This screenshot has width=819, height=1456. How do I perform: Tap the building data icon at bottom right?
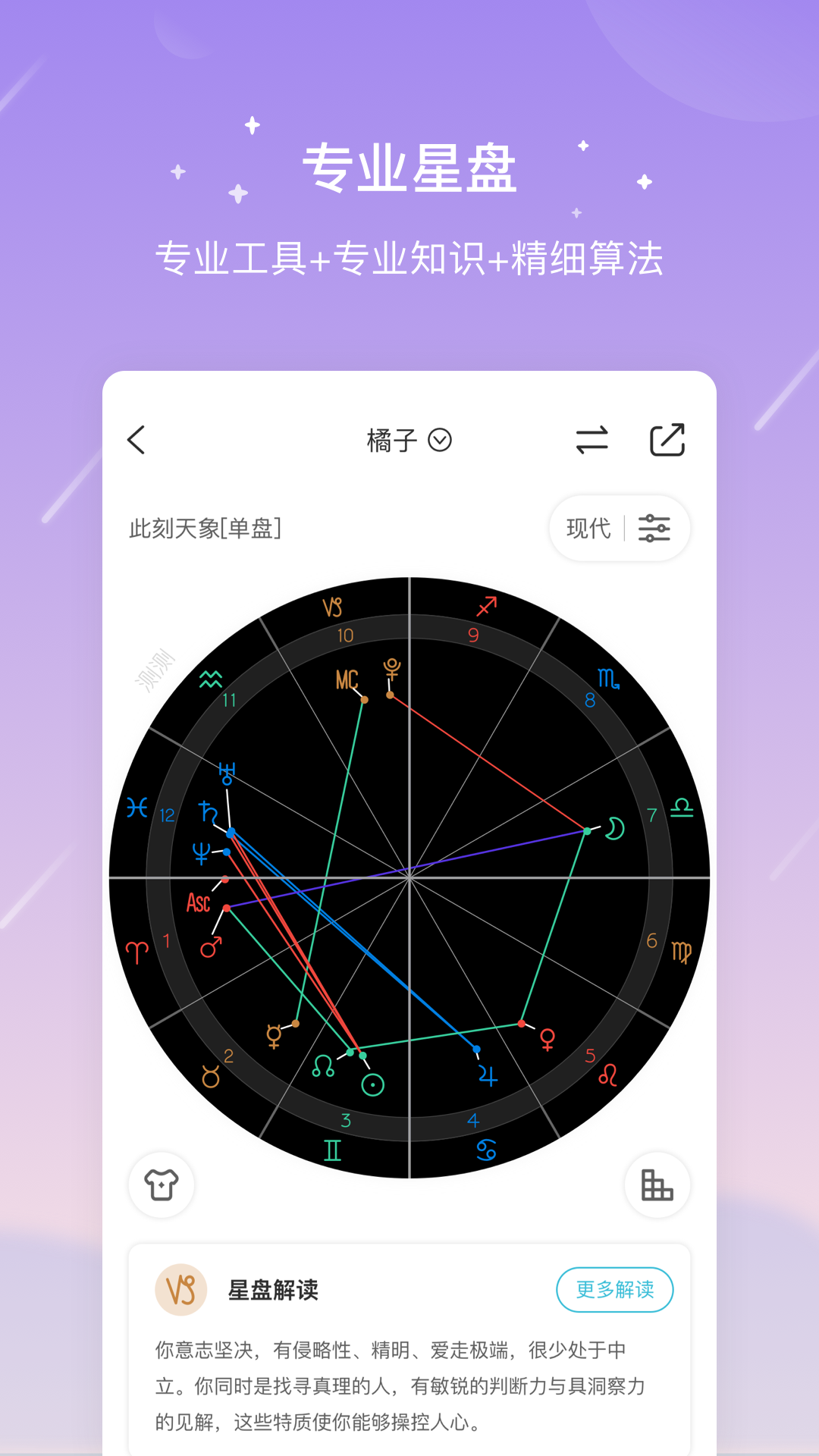click(657, 1185)
